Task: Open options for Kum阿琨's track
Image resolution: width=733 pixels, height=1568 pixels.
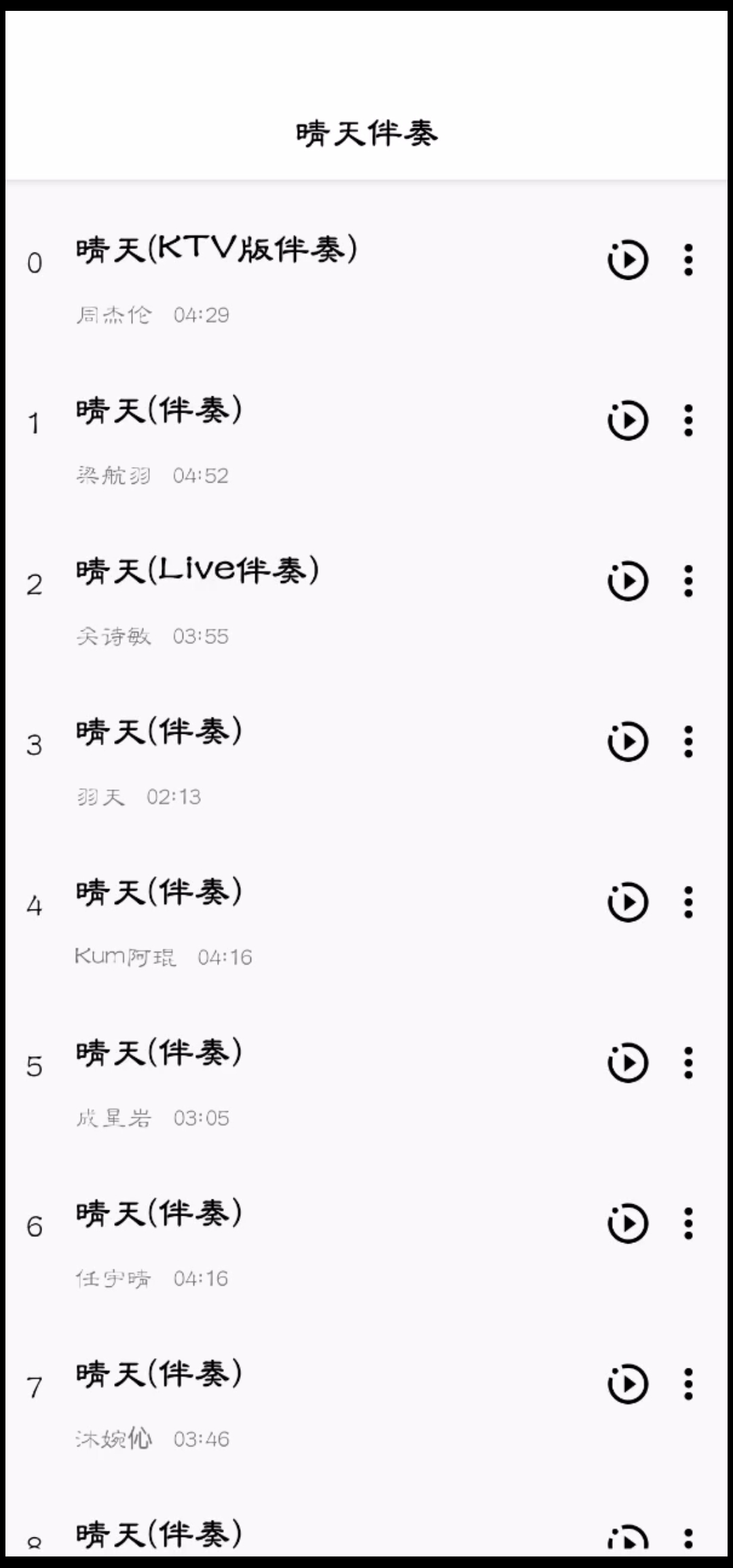Action: tap(688, 902)
